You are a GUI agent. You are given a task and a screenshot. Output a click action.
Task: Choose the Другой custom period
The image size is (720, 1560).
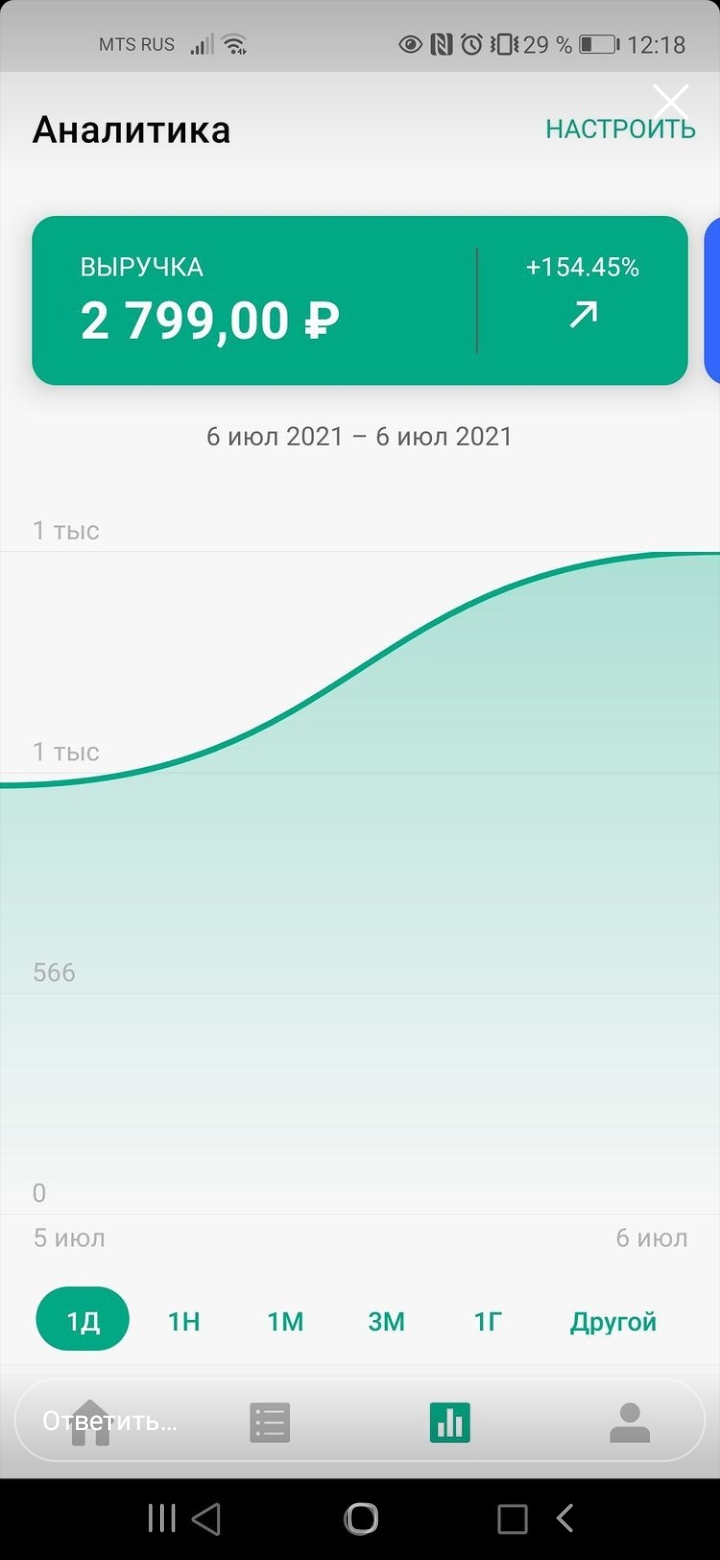[x=613, y=1322]
